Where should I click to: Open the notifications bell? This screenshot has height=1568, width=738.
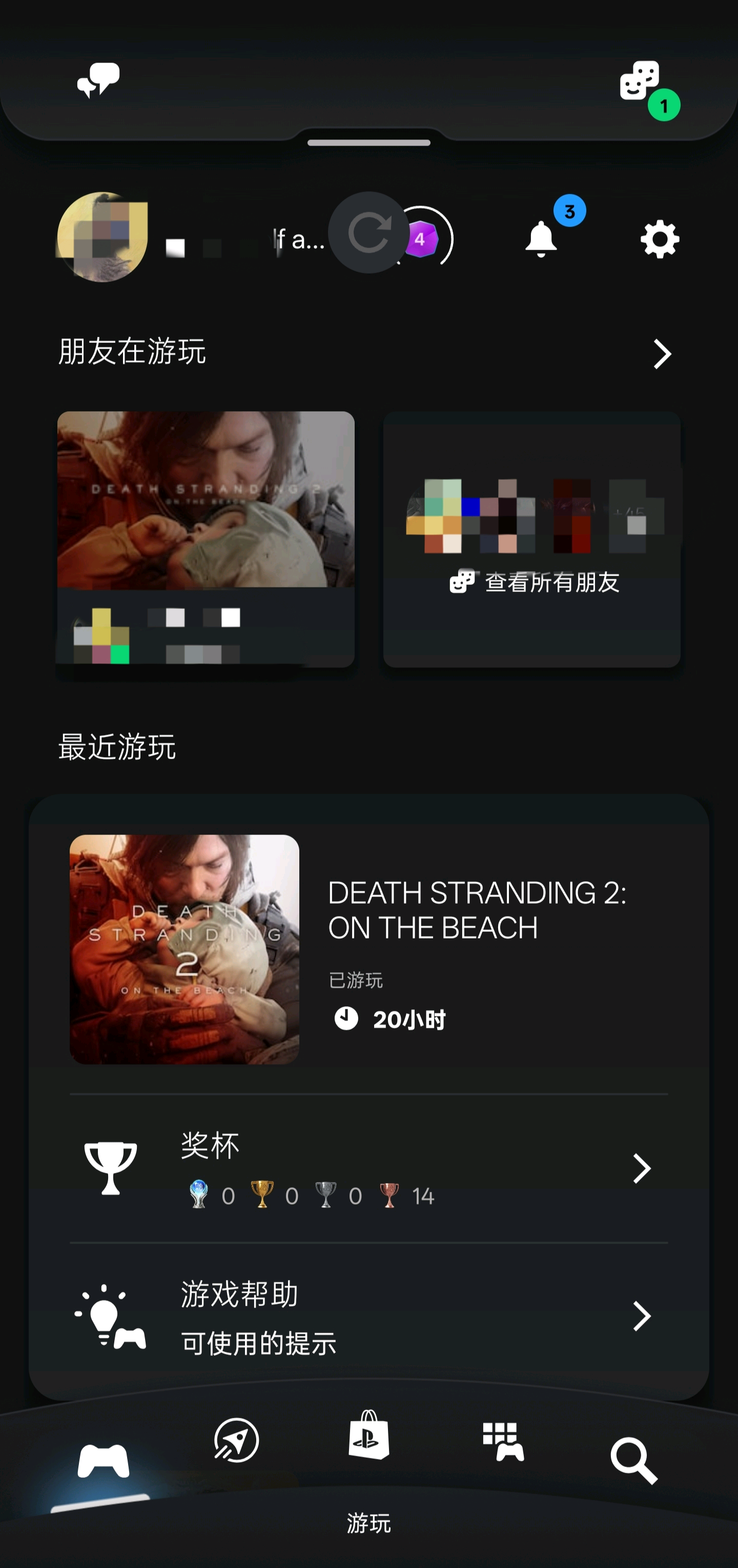[541, 239]
